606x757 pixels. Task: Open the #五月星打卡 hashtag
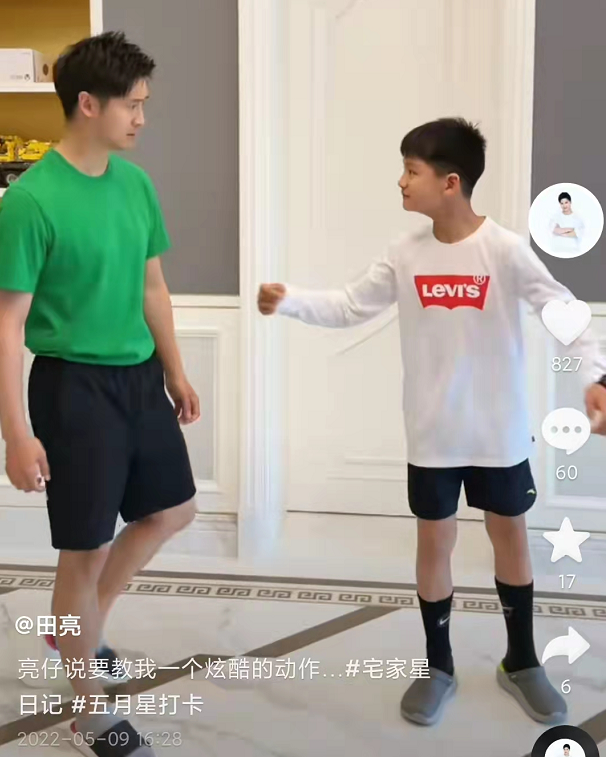(136, 704)
